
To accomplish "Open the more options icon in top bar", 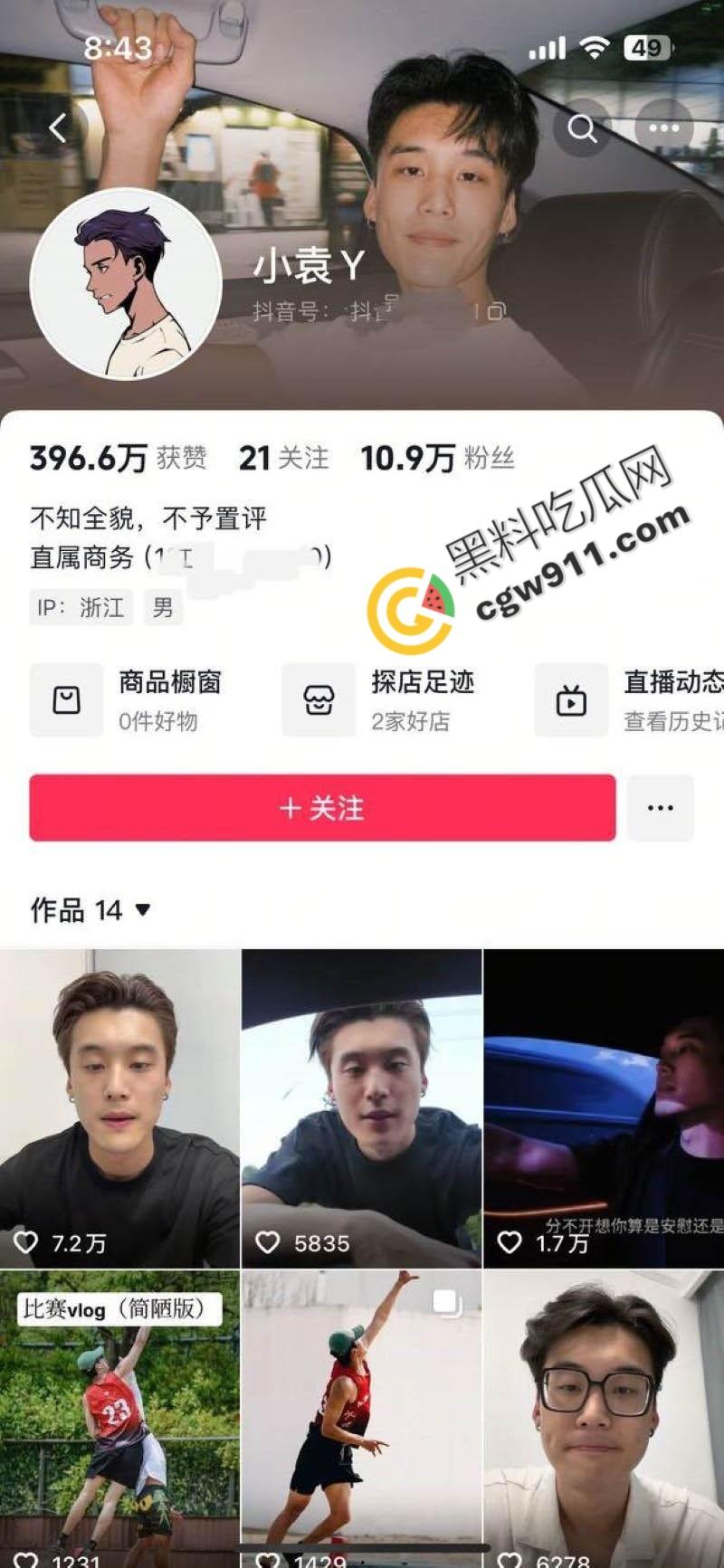I will coord(664,128).
